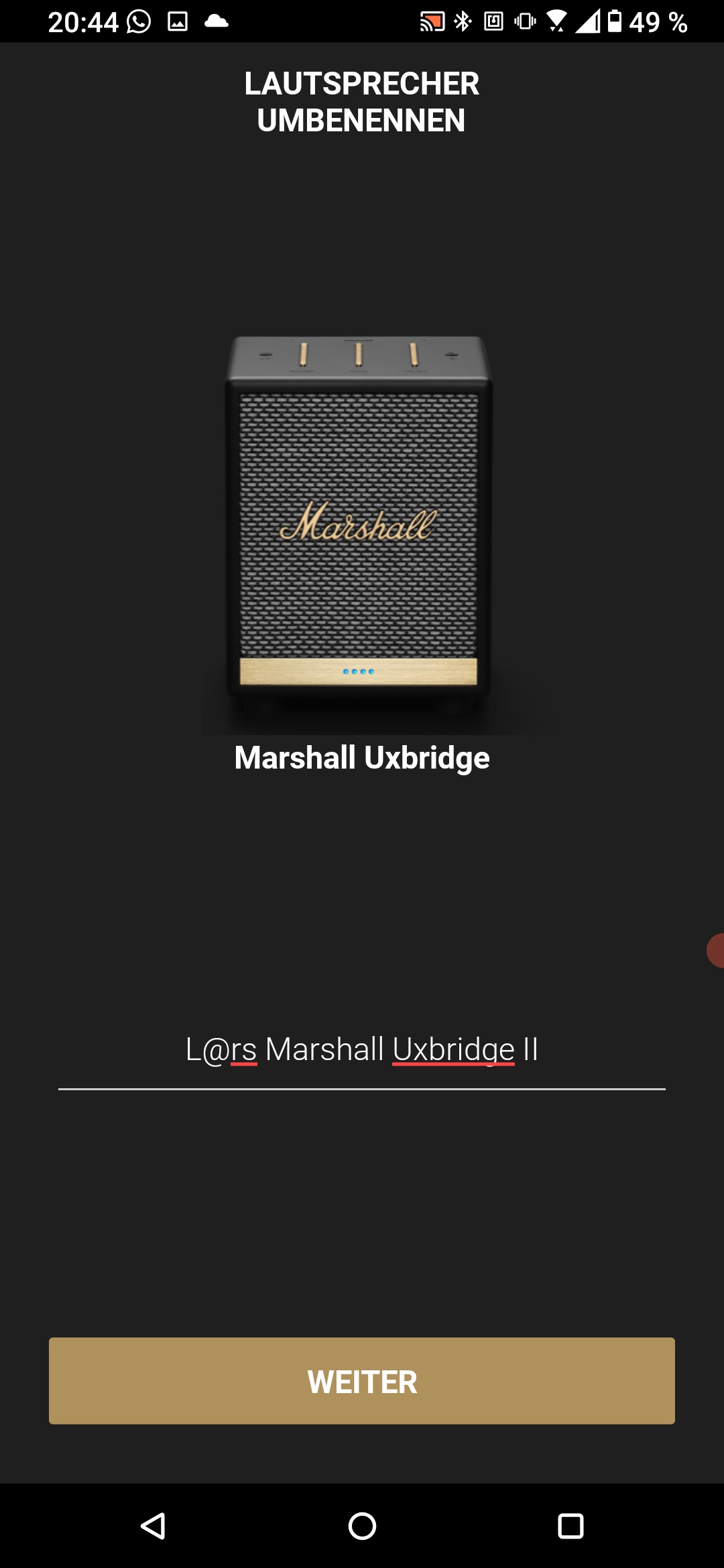This screenshot has height=1568, width=724.
Task: Tap the WEITER button
Action: click(362, 1381)
